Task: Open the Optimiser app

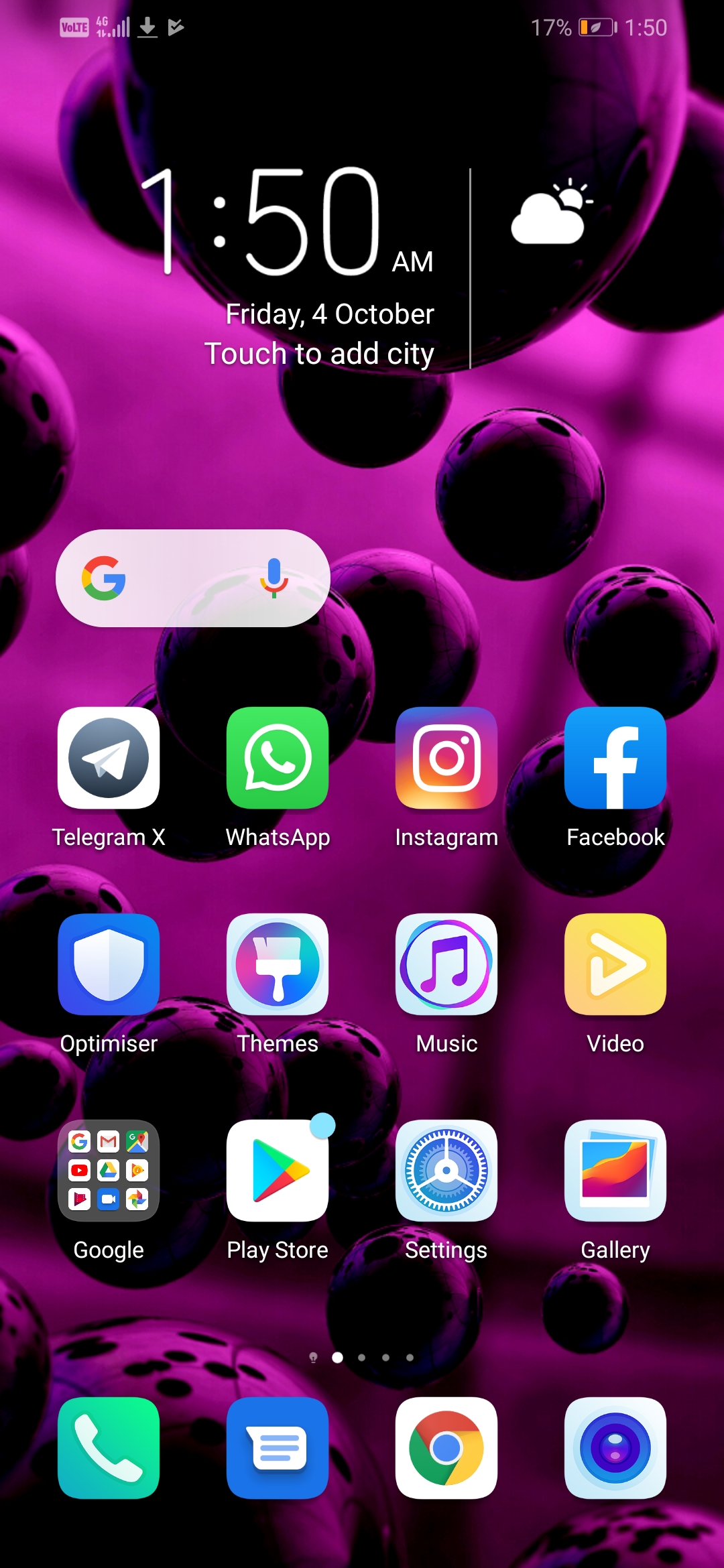Action: tap(109, 964)
